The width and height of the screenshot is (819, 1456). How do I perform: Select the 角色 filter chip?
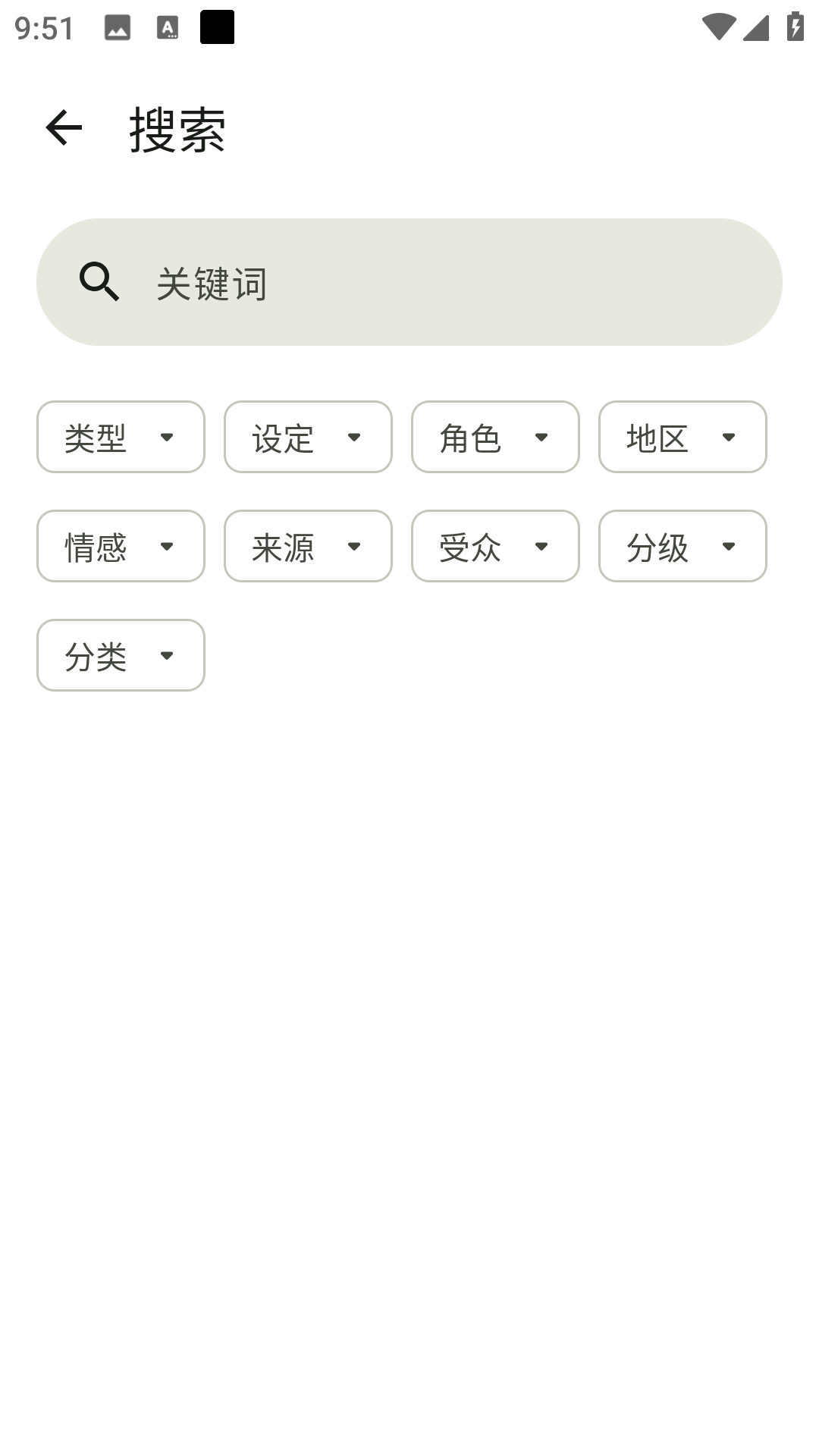(495, 437)
